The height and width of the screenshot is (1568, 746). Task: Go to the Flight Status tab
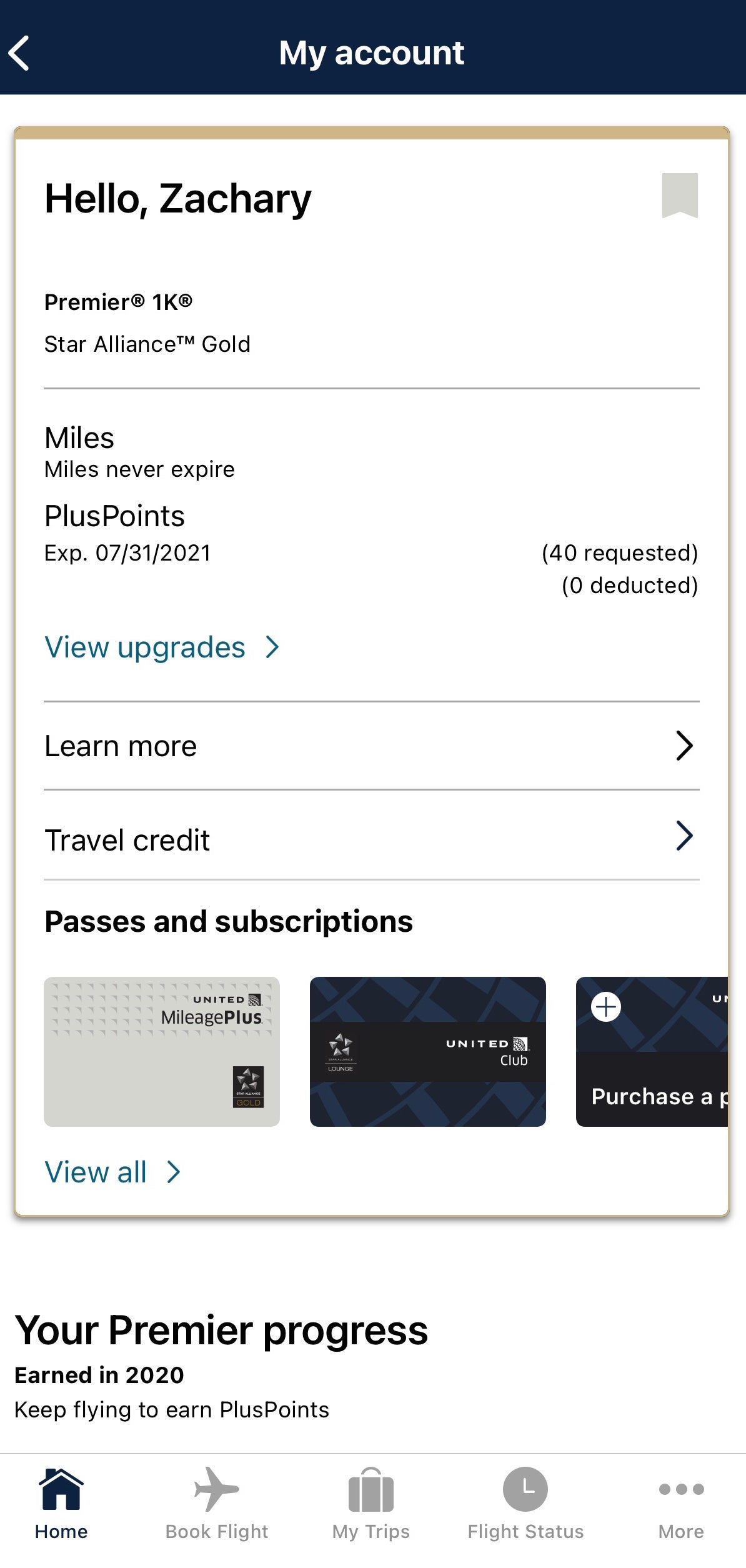[525, 1504]
